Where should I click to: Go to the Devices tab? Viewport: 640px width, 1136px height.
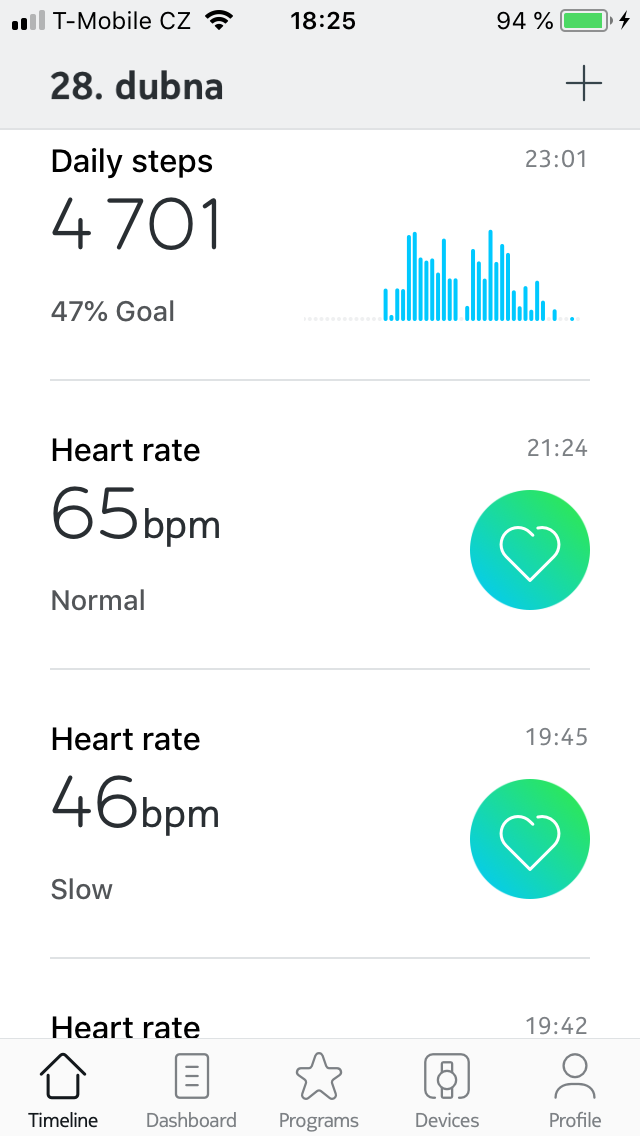pos(447,1090)
